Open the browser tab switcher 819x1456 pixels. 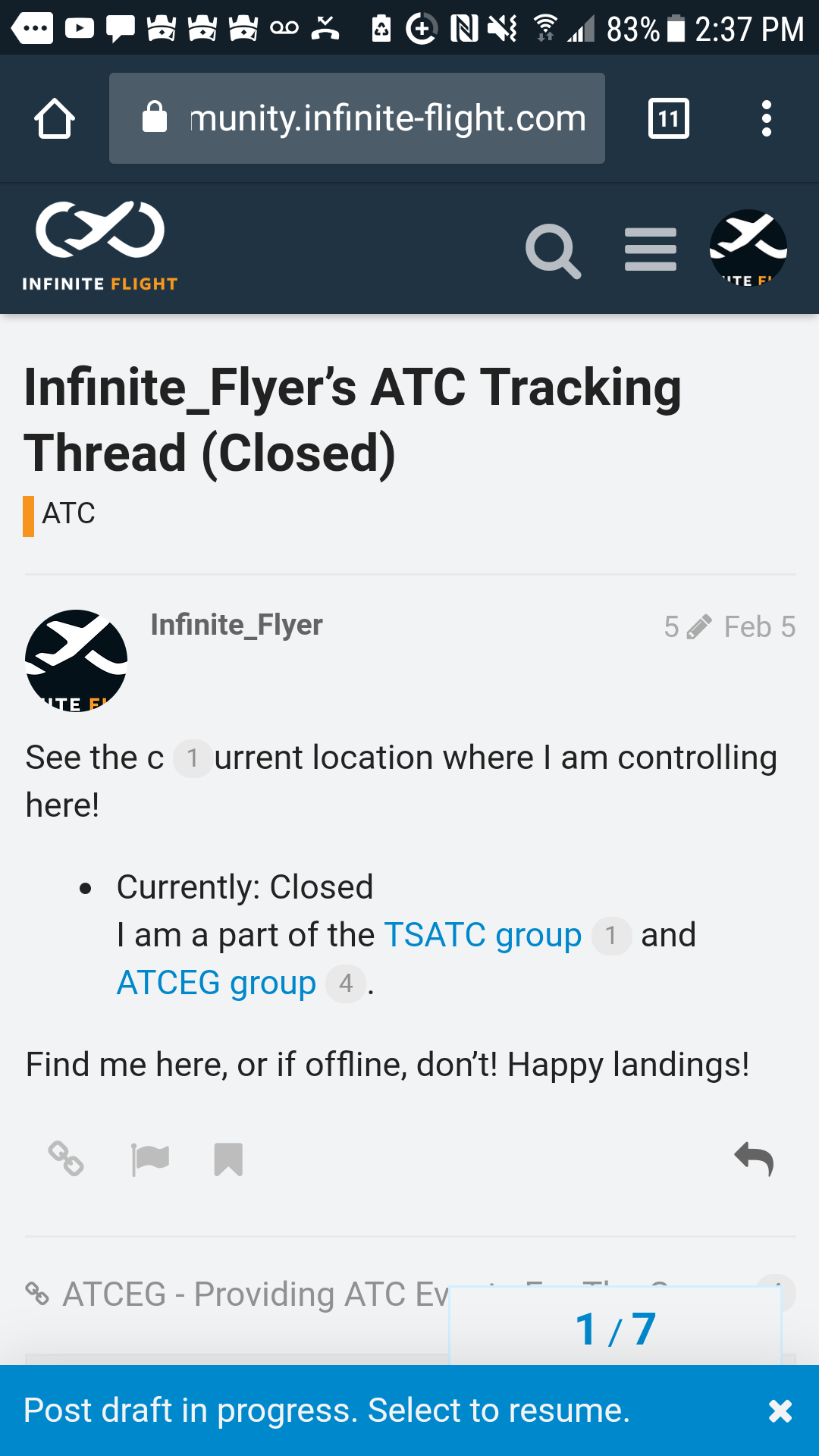click(668, 119)
